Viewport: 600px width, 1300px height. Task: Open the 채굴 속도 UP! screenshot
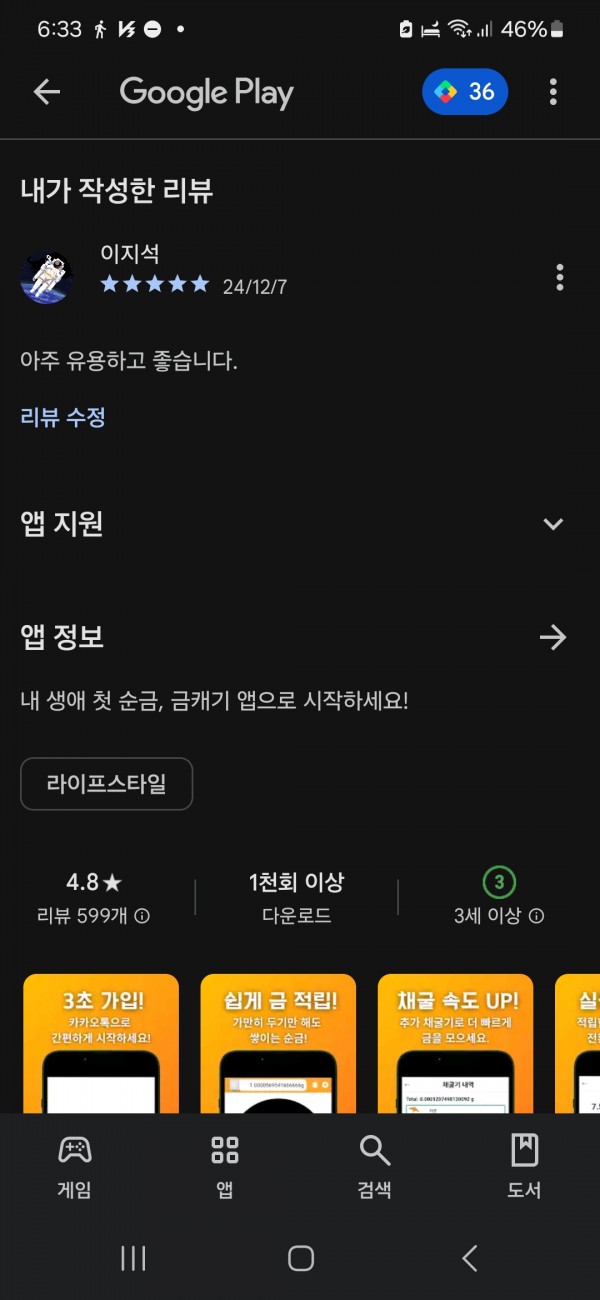pos(455,1043)
